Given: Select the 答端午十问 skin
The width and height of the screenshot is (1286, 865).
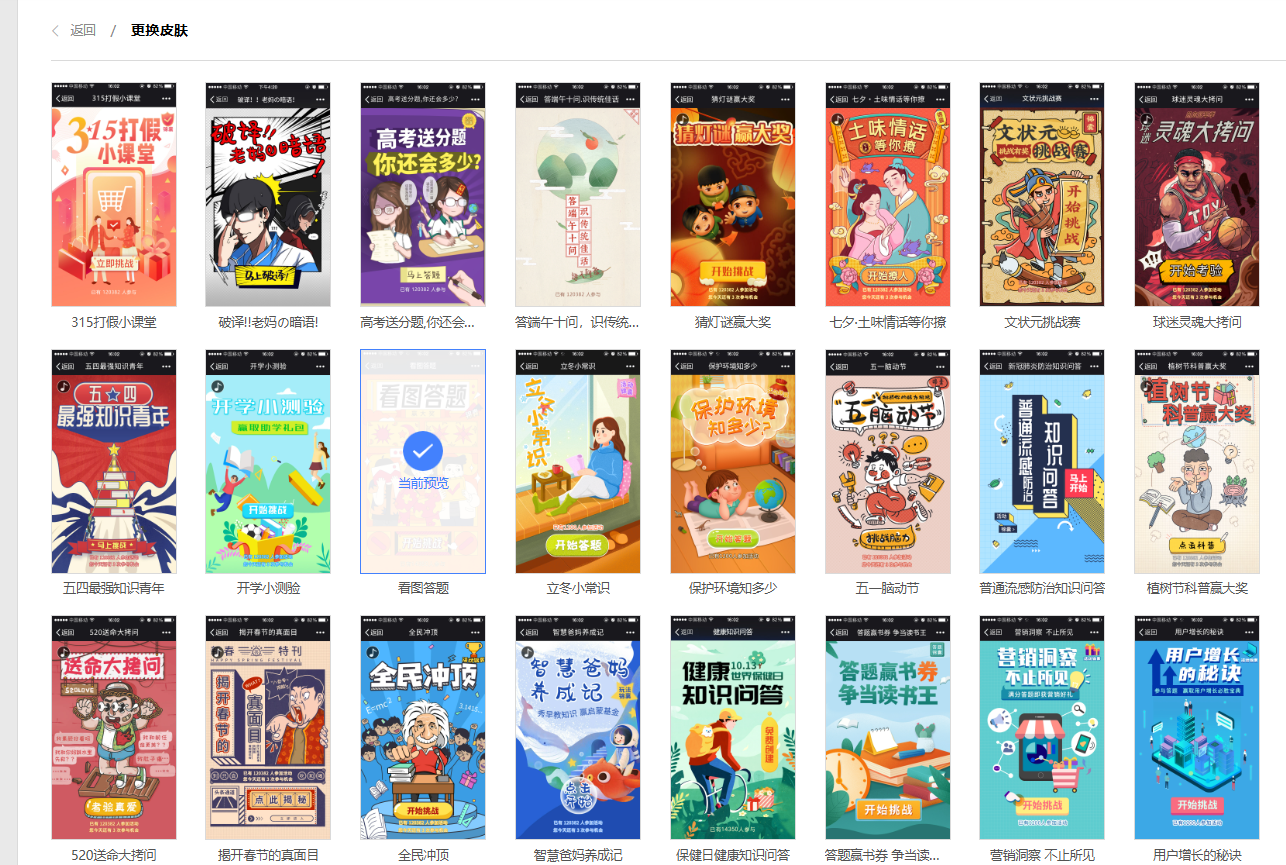Looking at the screenshot, I should click(x=578, y=195).
